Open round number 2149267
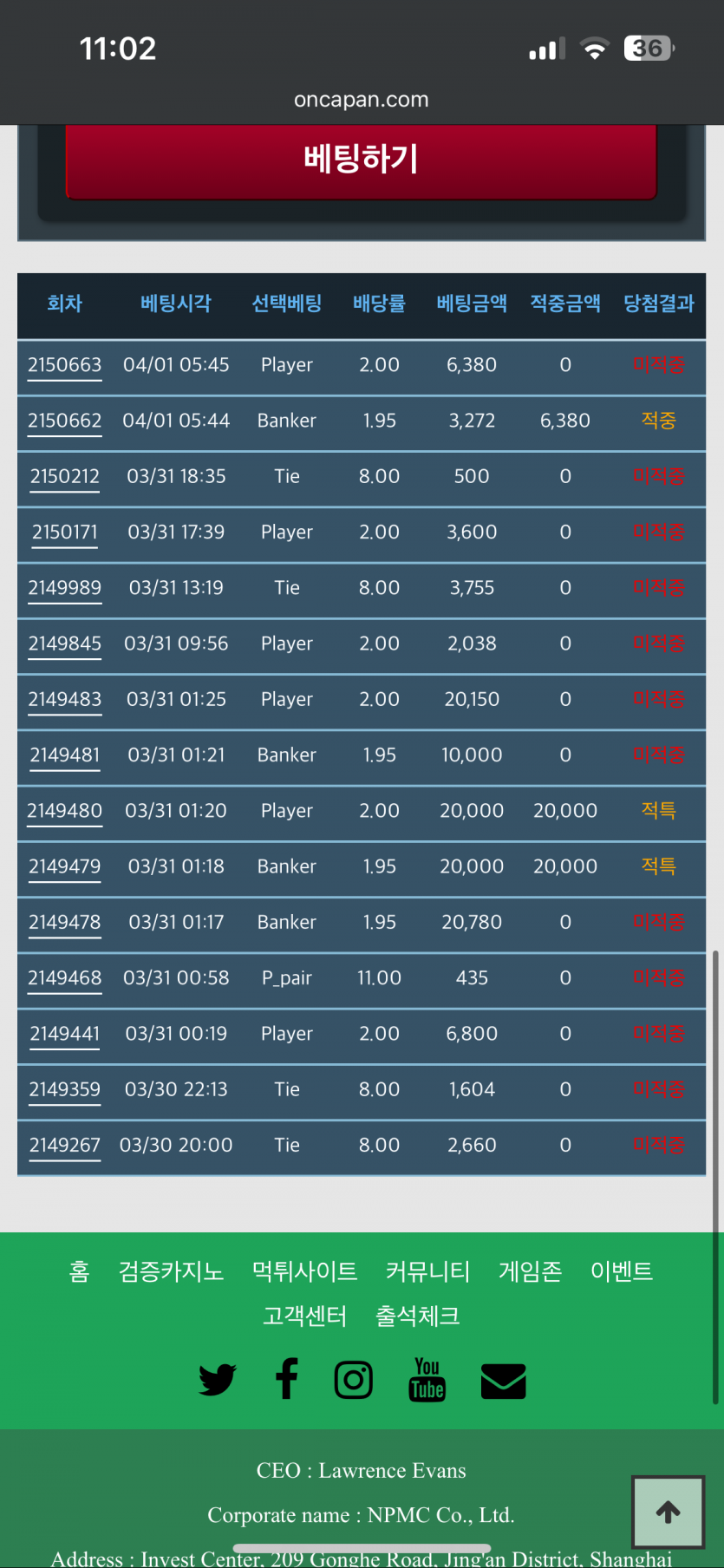This screenshot has width=724, height=1568. click(65, 1145)
